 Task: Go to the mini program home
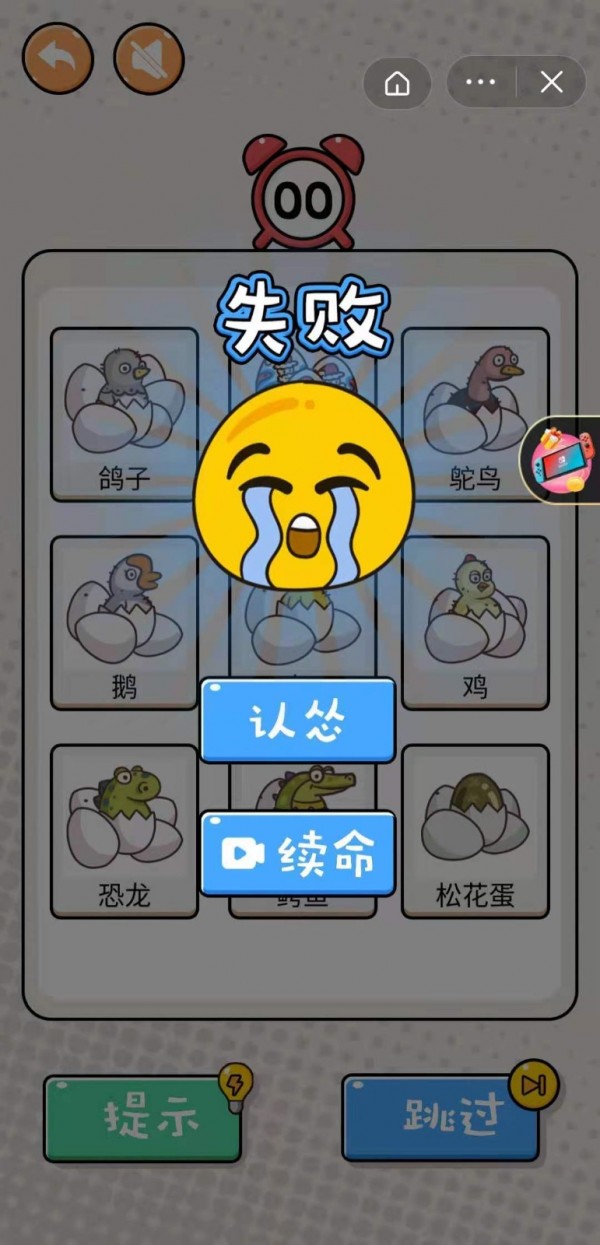(x=397, y=83)
